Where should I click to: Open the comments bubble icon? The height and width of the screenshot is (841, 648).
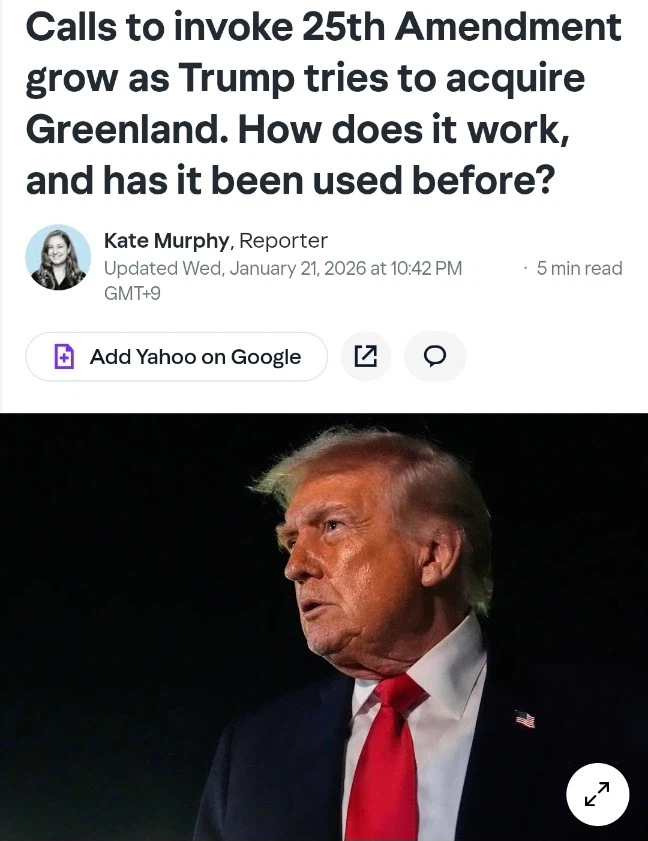pyautogui.click(x=435, y=357)
